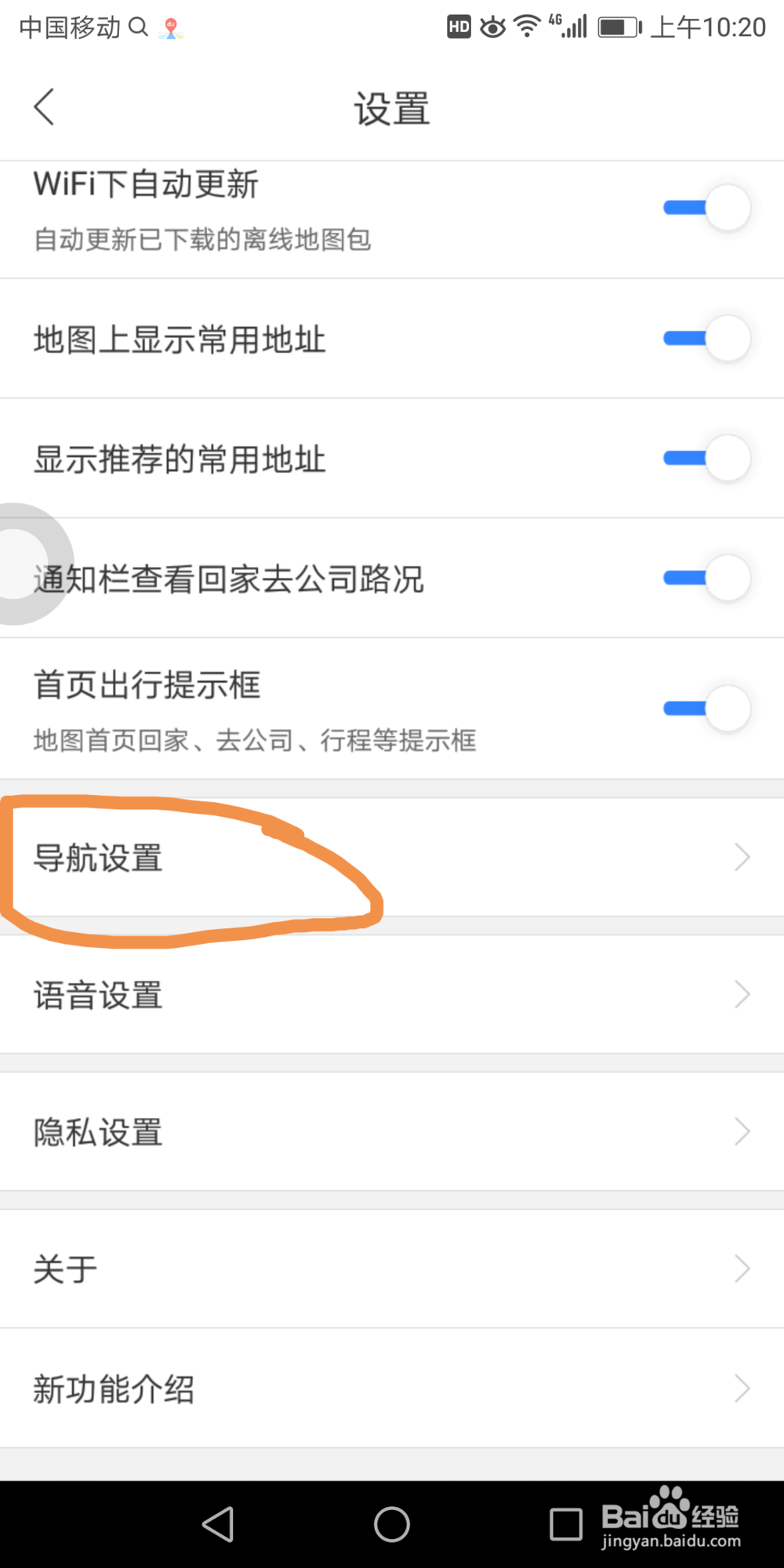The width and height of the screenshot is (784, 1568).
Task: Tap the HD calling status icon
Action: pos(458,26)
